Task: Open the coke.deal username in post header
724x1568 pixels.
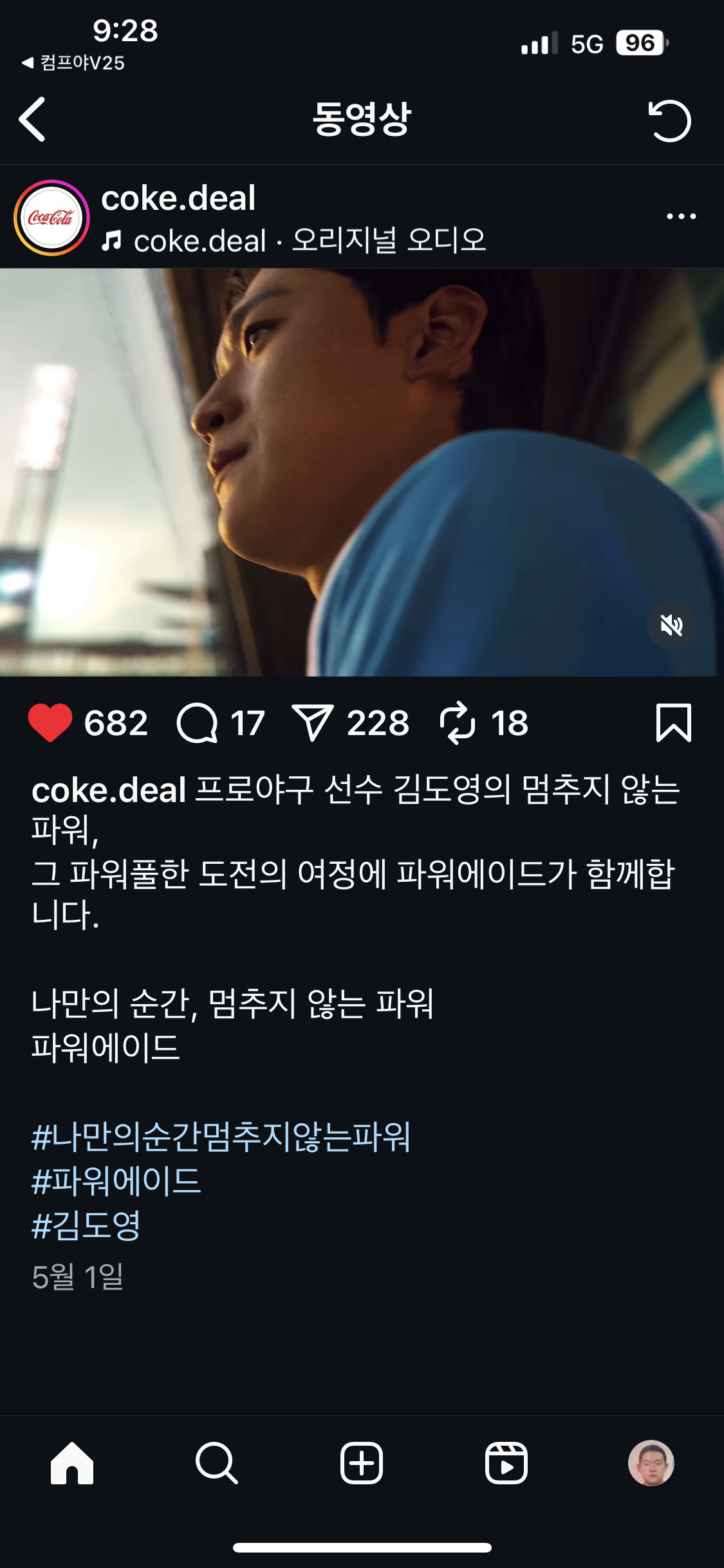Action: tap(178, 198)
